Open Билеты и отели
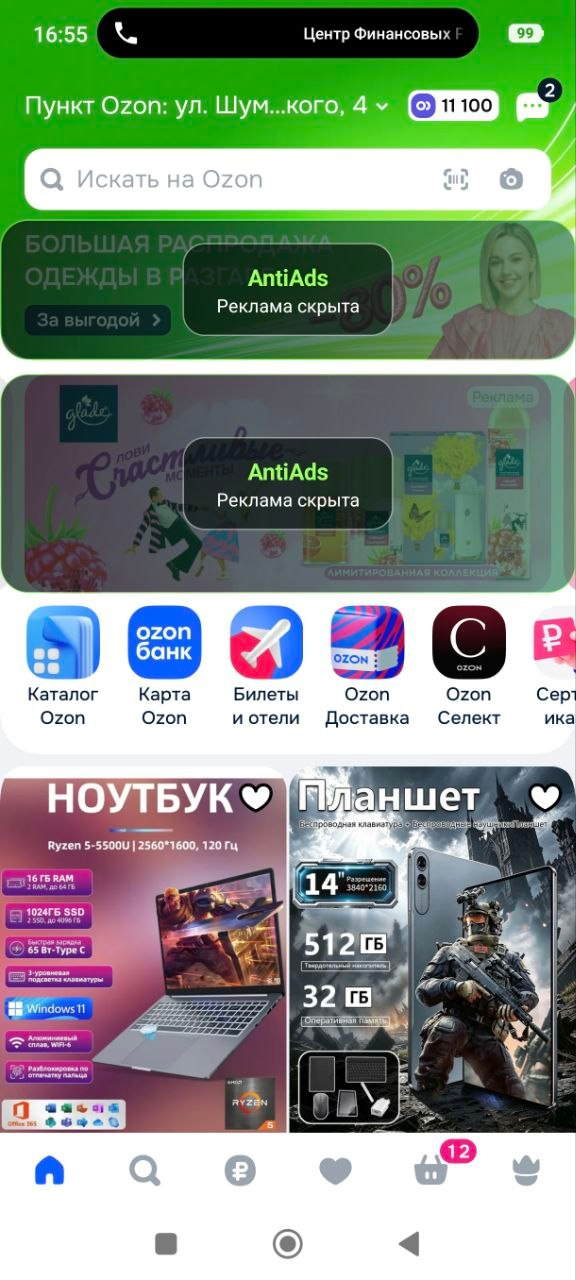Image resolution: width=576 pixels, height=1280 pixels. pos(266,666)
